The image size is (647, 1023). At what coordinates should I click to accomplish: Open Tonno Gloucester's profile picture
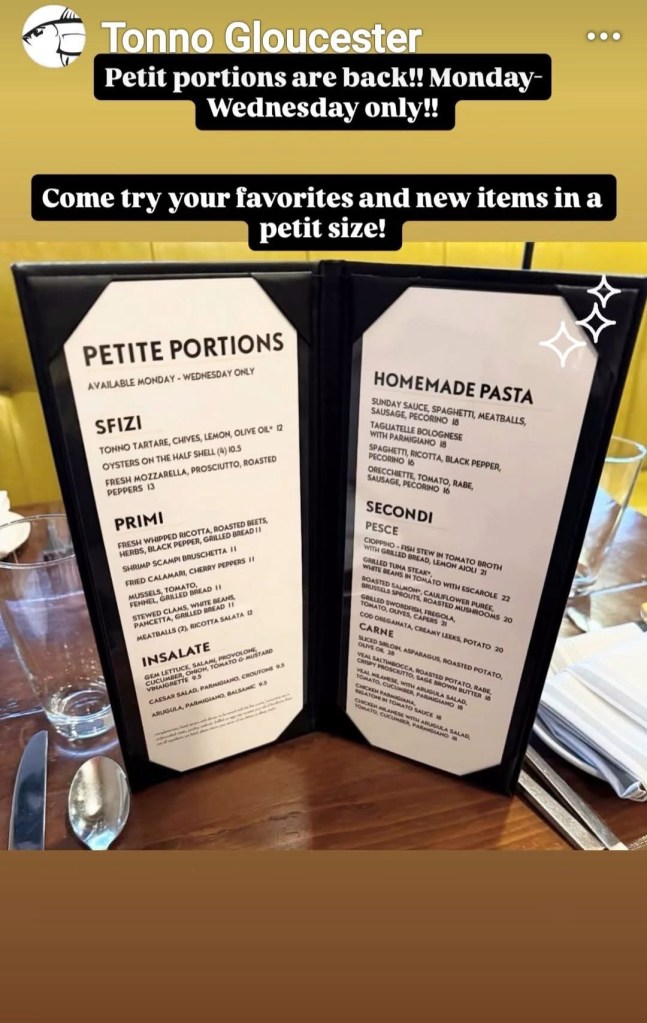pyautogui.click(x=53, y=36)
